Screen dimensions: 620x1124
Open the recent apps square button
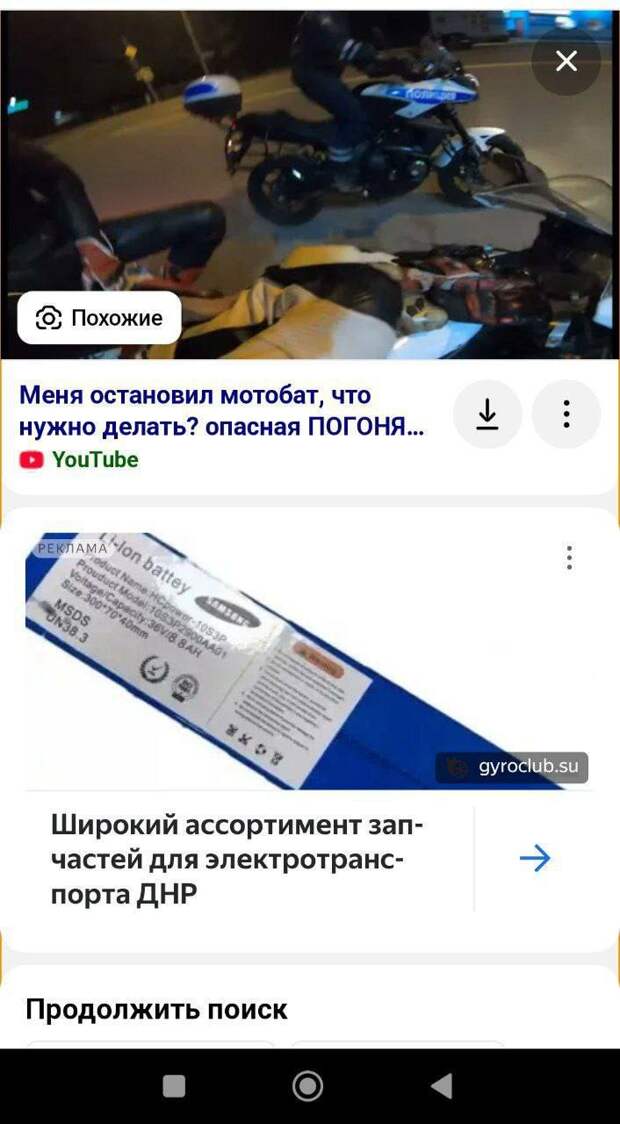[x=174, y=1087]
